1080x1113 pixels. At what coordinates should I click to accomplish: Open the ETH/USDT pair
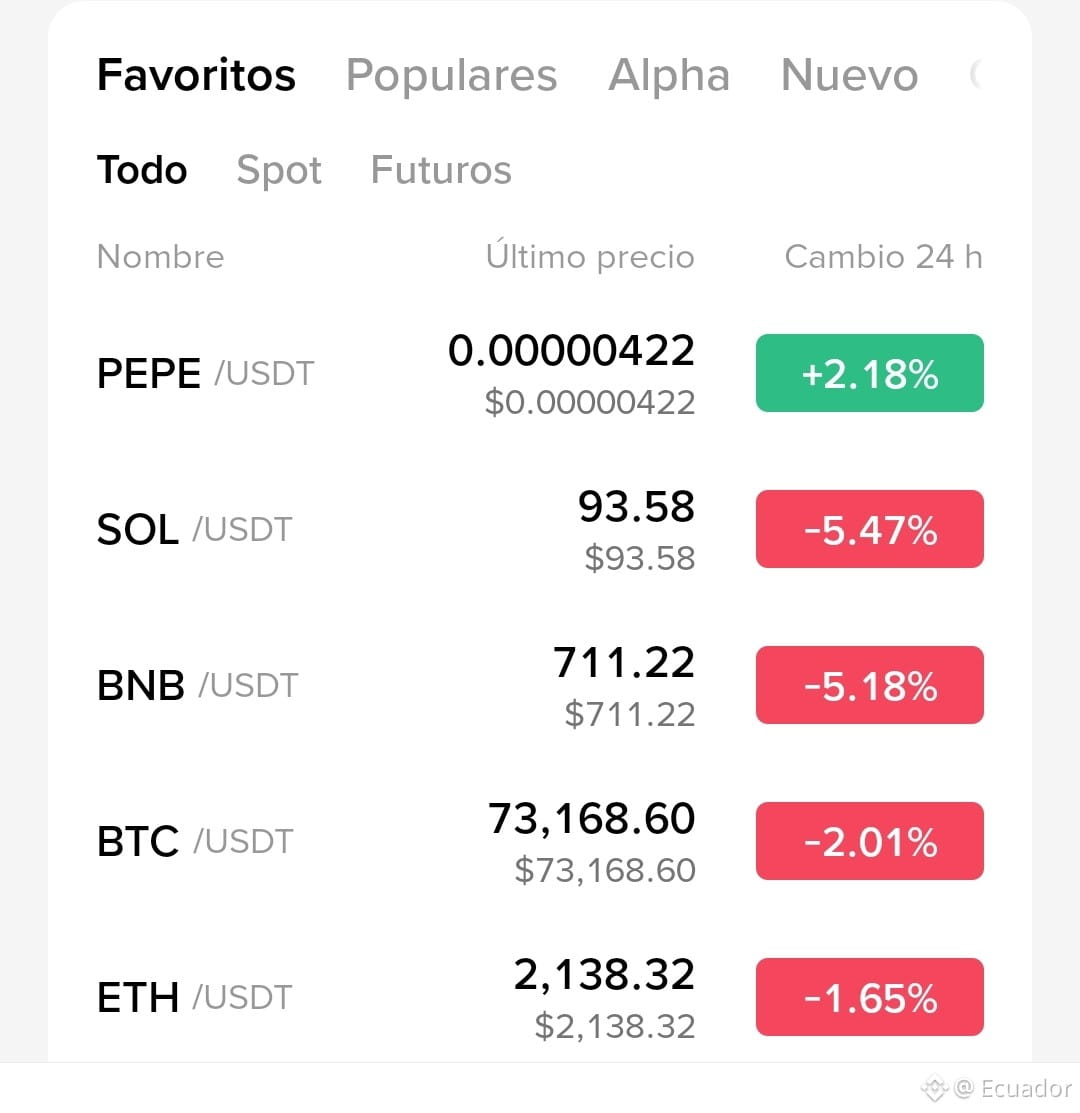(x=540, y=998)
